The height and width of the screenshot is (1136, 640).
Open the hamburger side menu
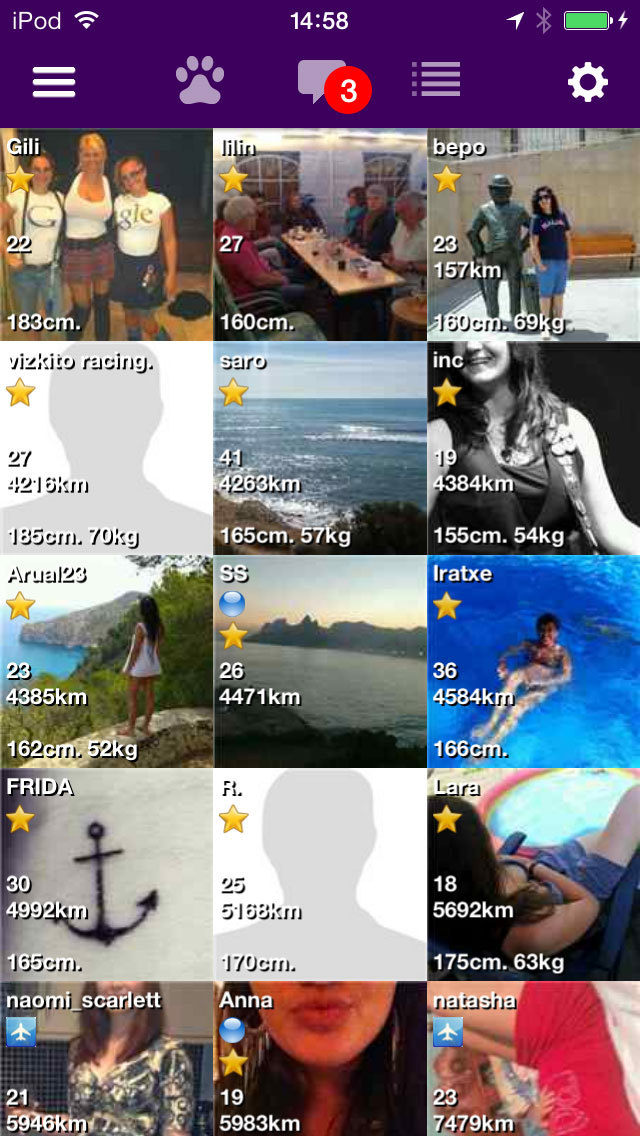54,82
